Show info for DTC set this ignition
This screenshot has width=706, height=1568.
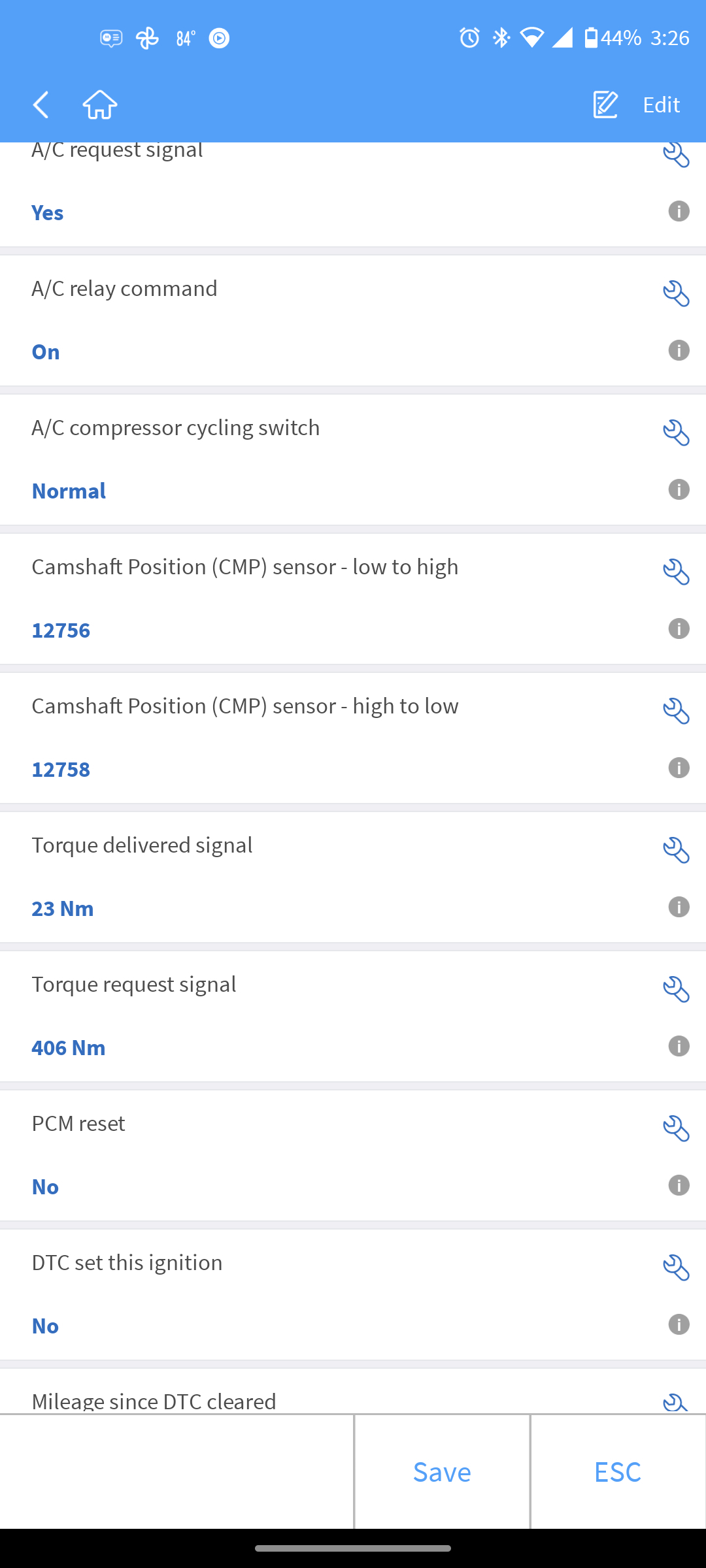679,1324
